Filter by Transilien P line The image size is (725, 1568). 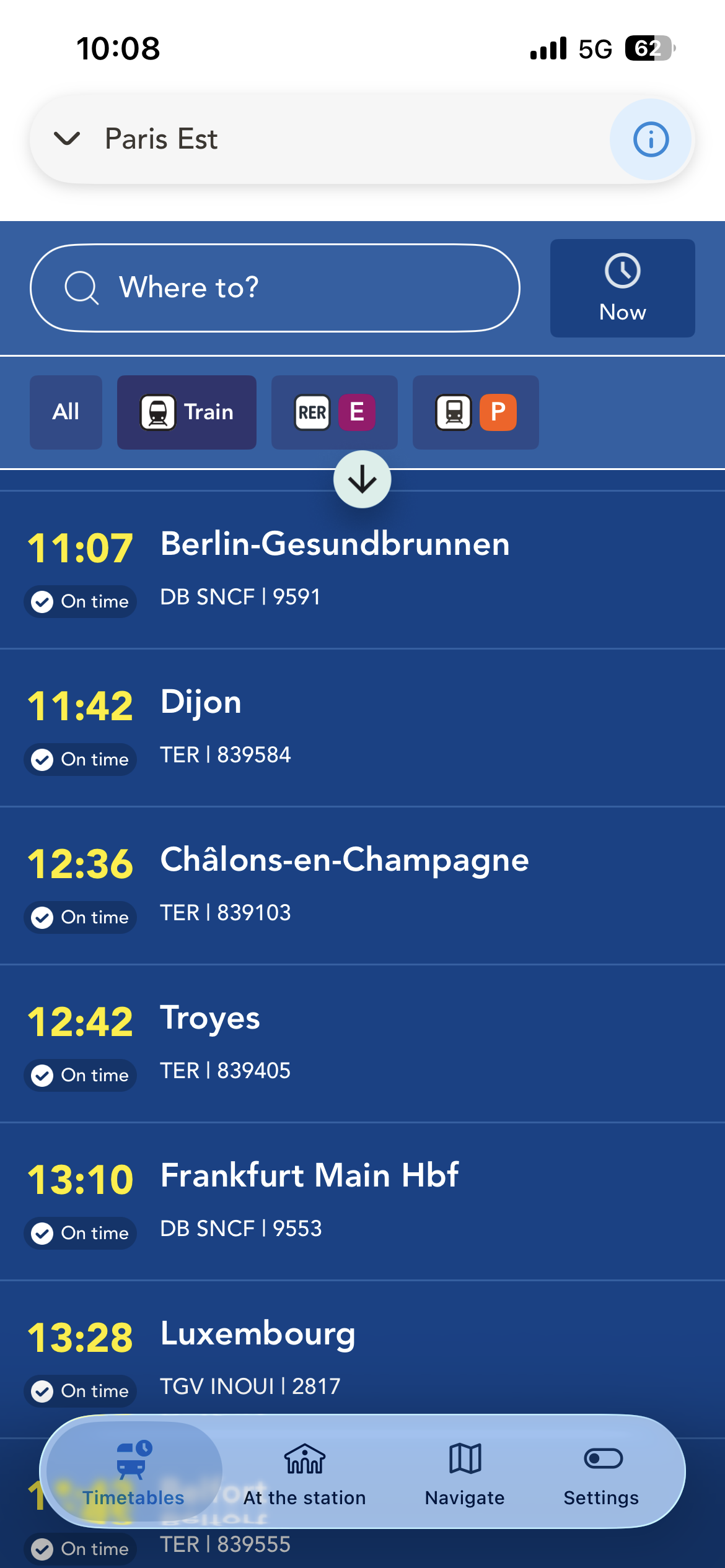click(475, 412)
